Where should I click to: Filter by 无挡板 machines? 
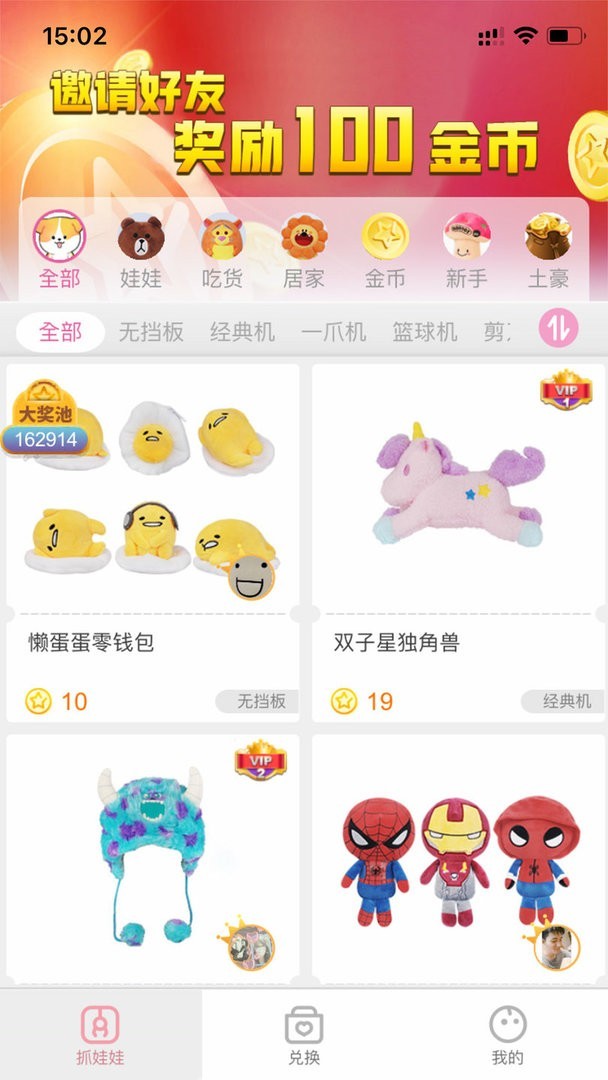click(x=151, y=332)
